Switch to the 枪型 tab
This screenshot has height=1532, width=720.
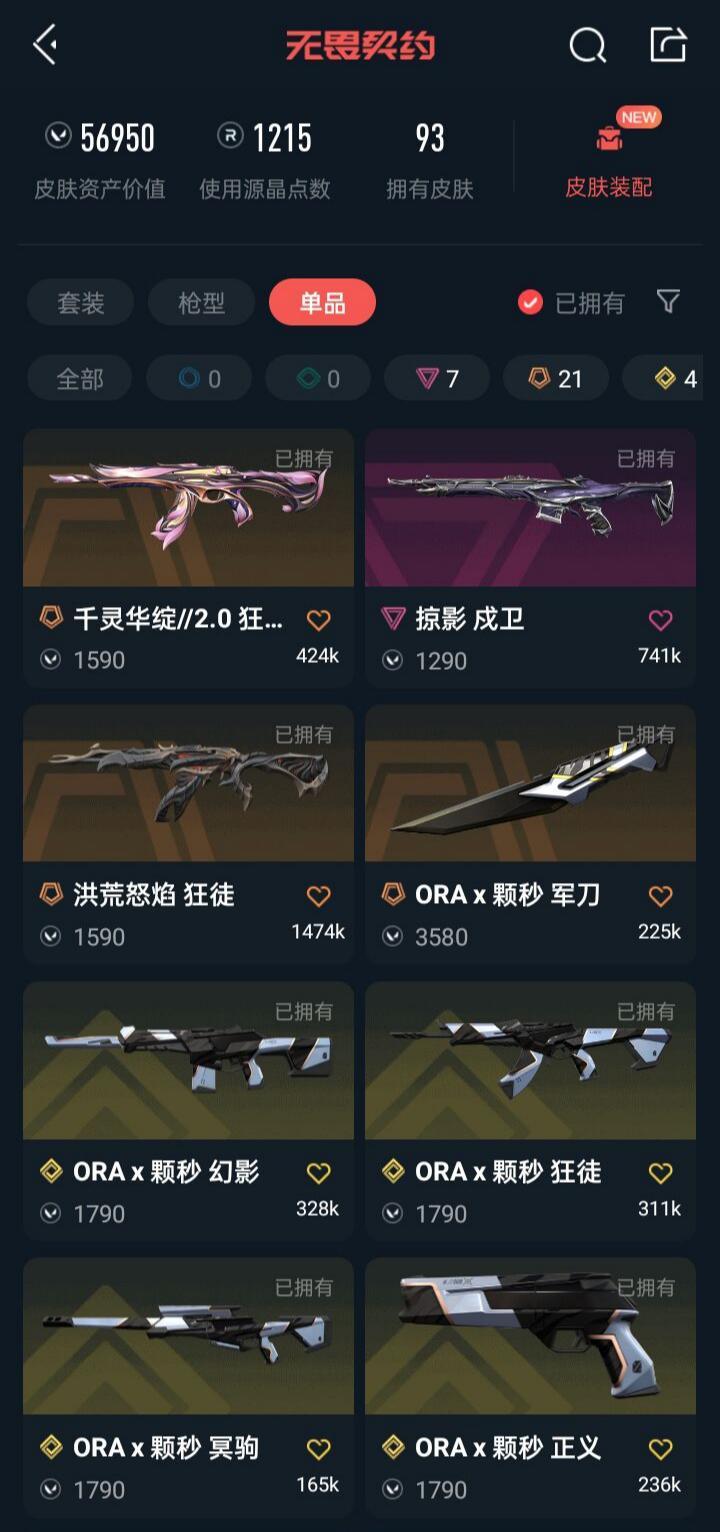click(x=201, y=303)
